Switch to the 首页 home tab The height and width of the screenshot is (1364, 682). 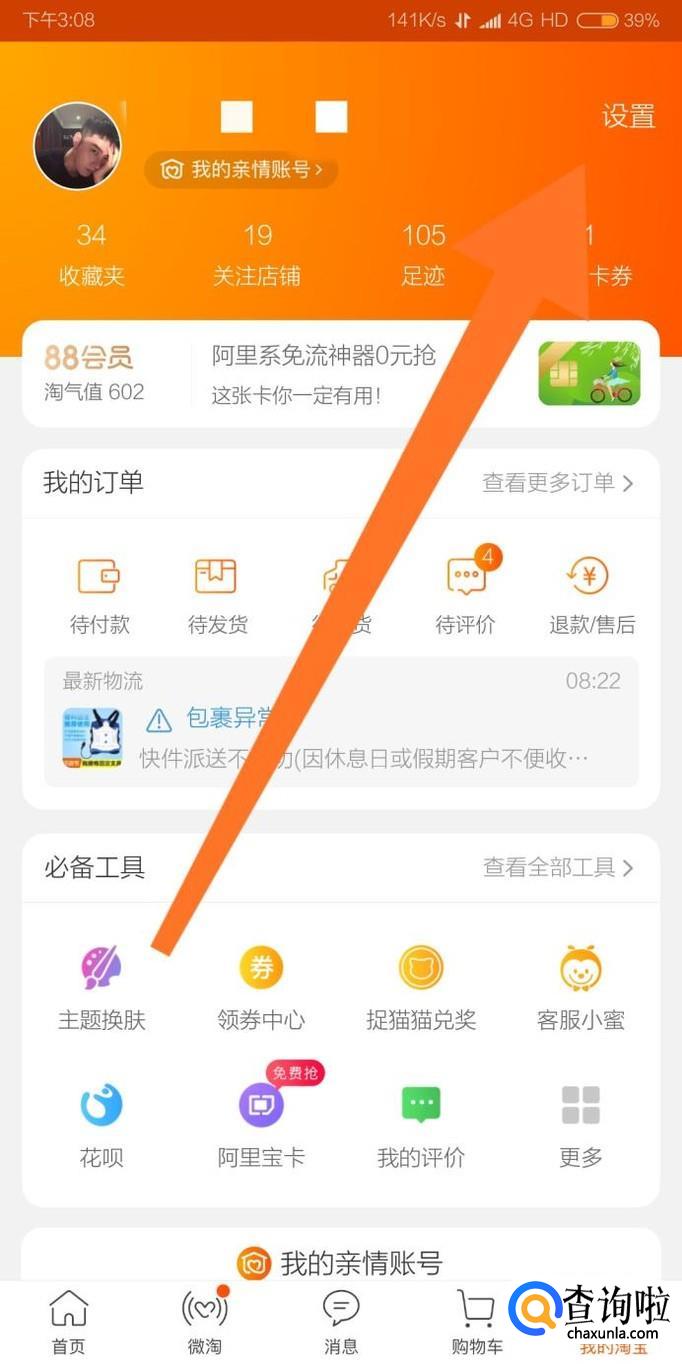click(x=68, y=1320)
